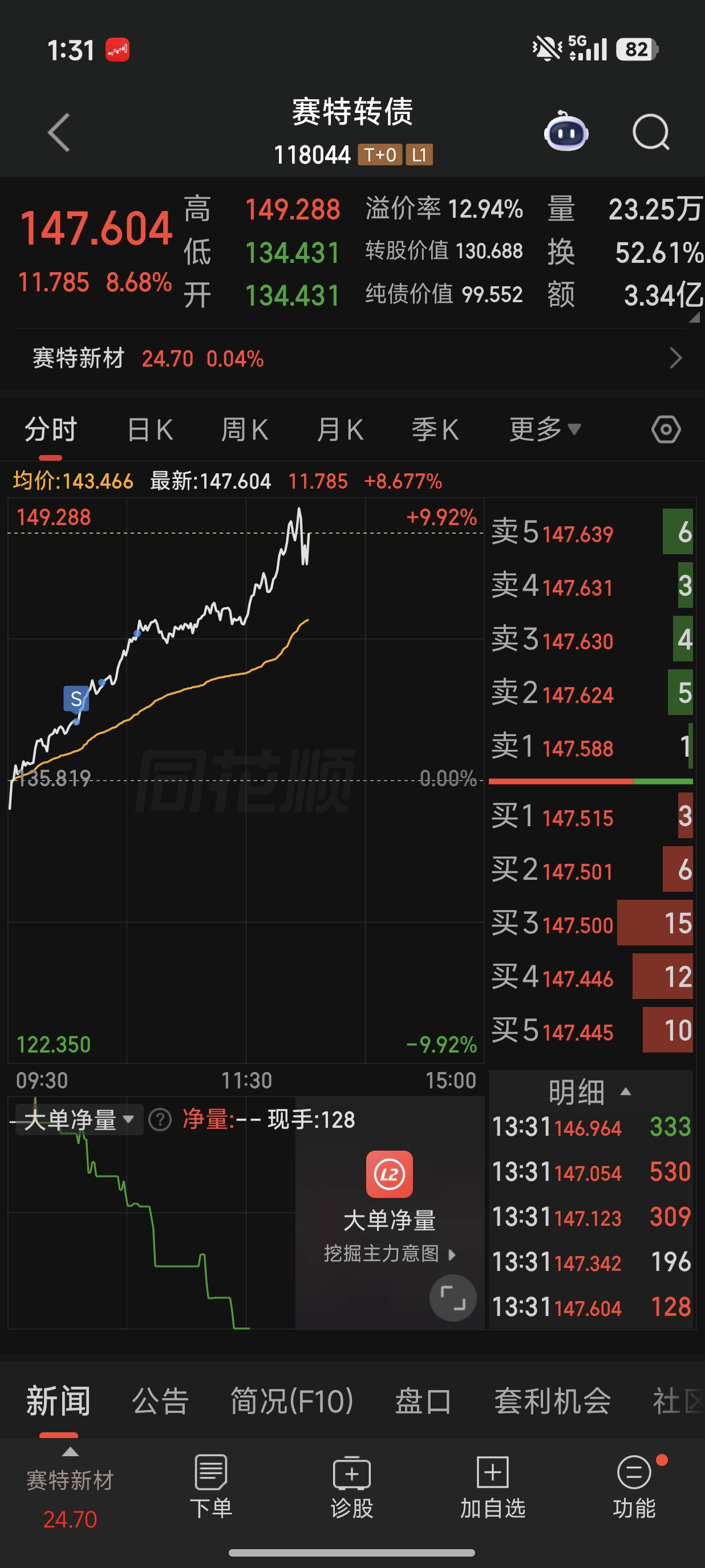Switch to the 日K chart tab
This screenshot has width=705, height=1568.
coord(150,430)
